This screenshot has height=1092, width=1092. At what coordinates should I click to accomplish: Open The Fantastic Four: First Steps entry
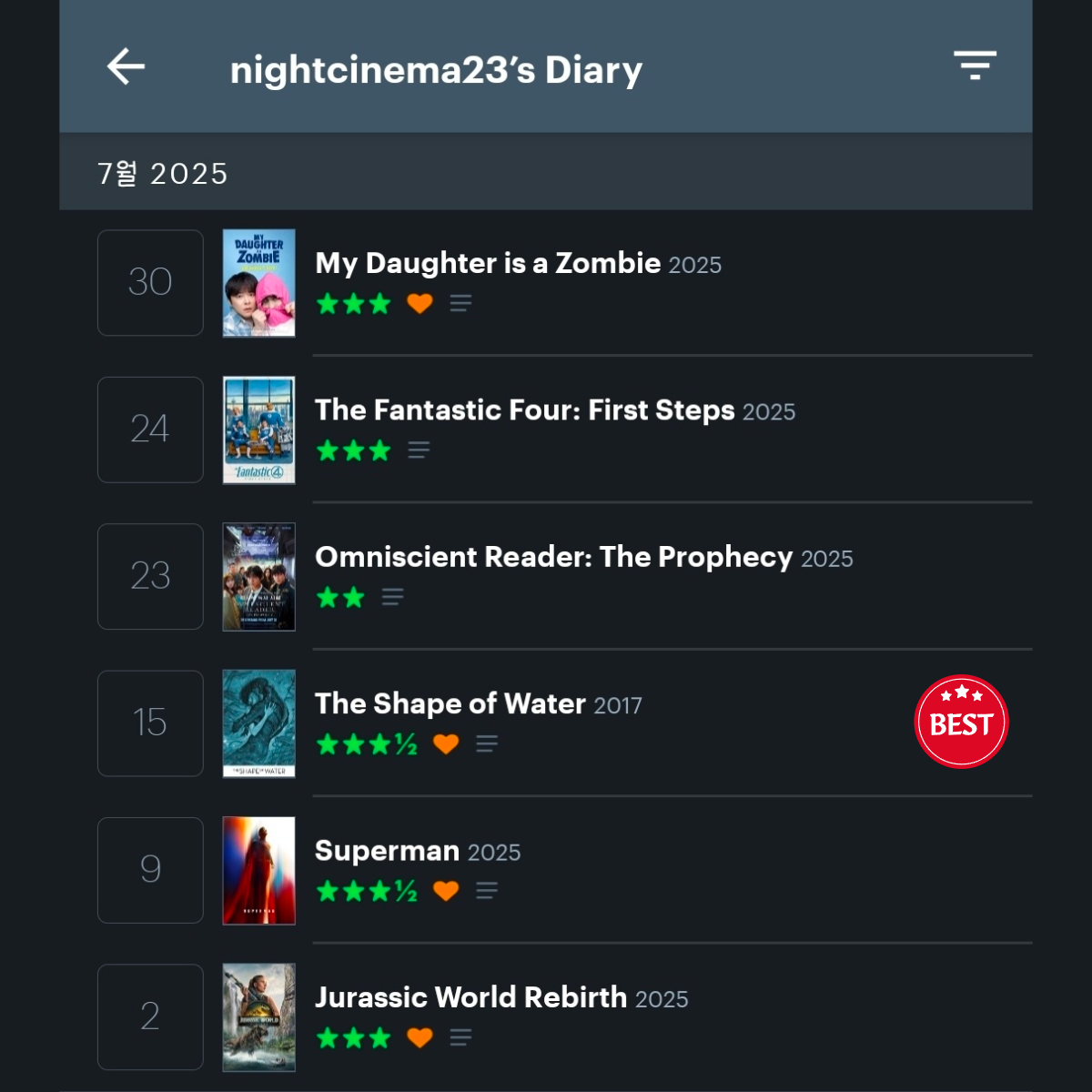pyautogui.click(x=524, y=410)
